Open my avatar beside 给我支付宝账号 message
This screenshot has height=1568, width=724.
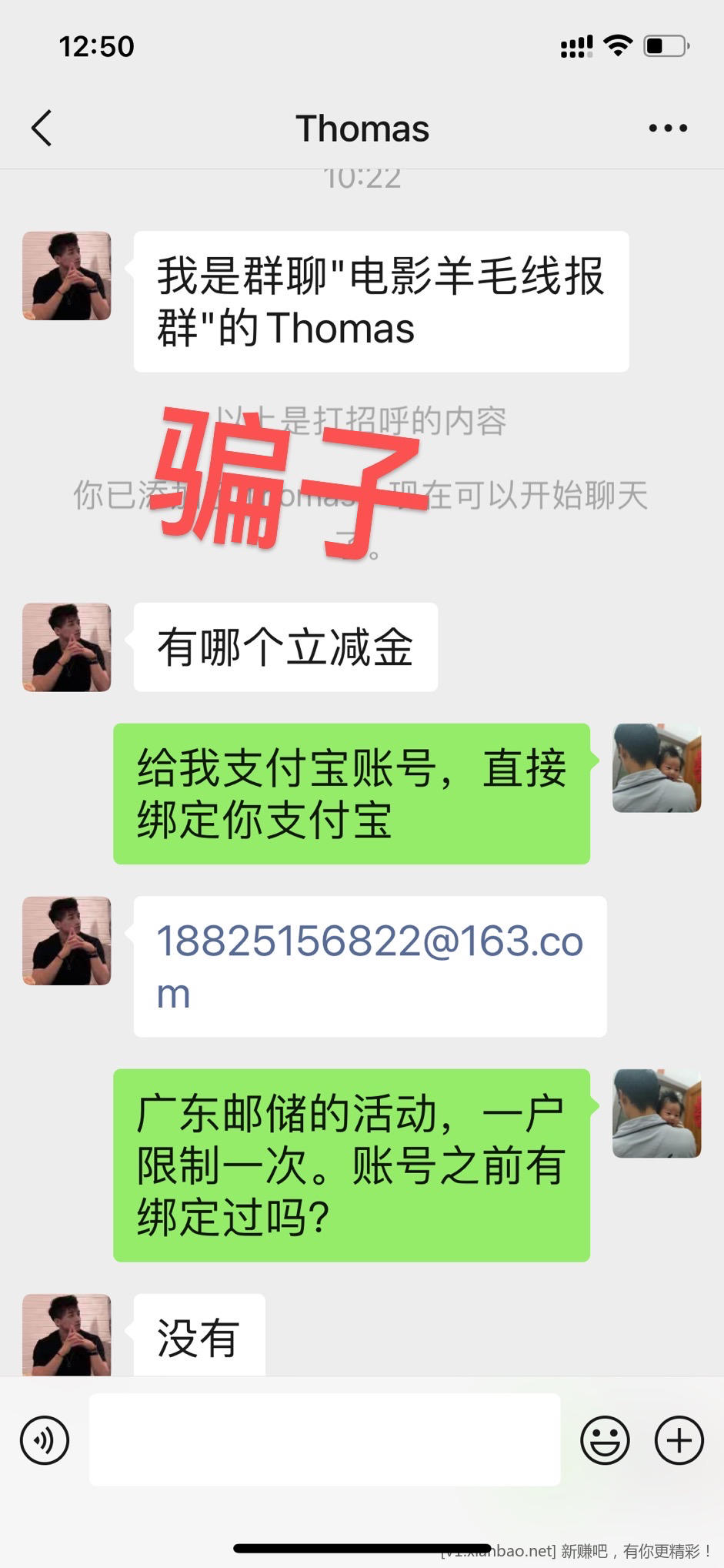(656, 768)
